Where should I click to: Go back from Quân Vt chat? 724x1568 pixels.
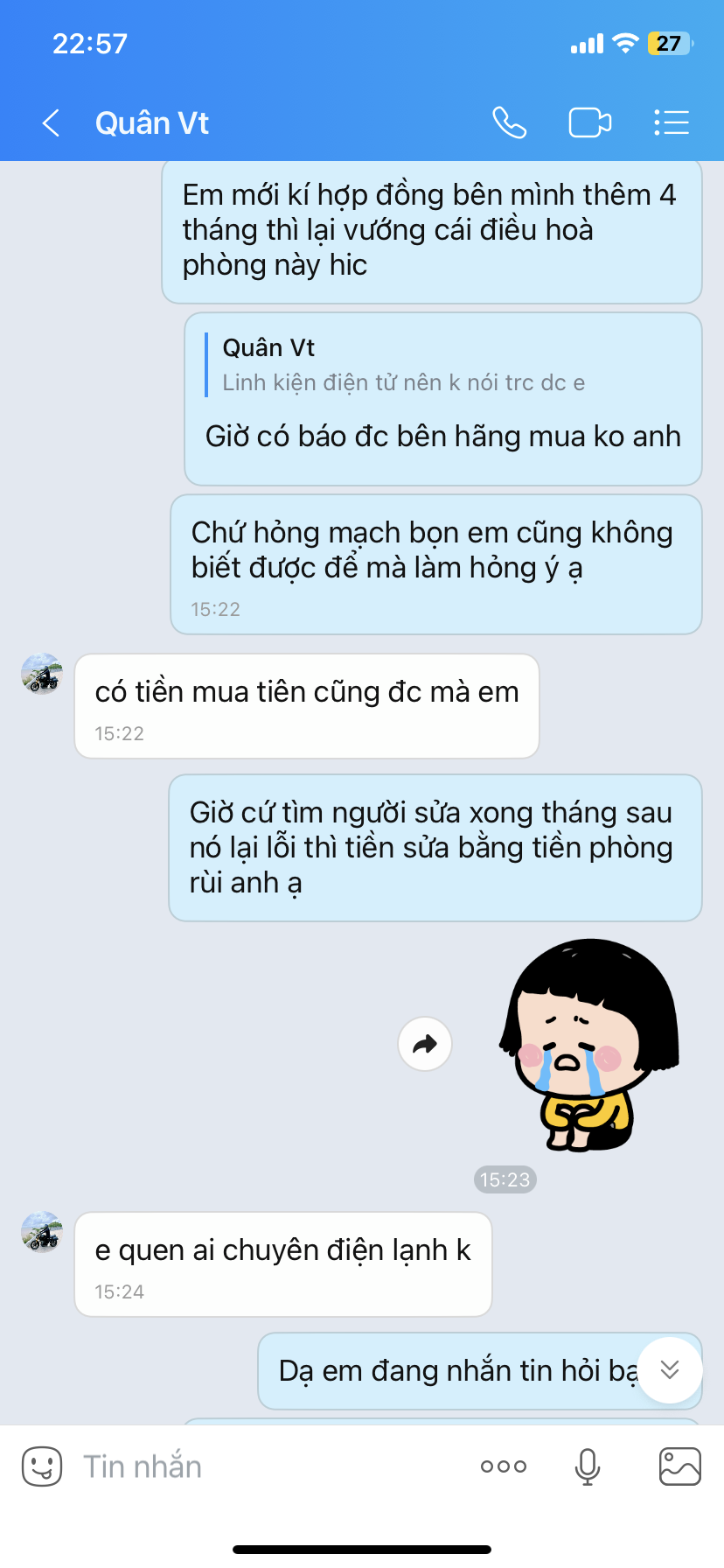click(x=52, y=123)
